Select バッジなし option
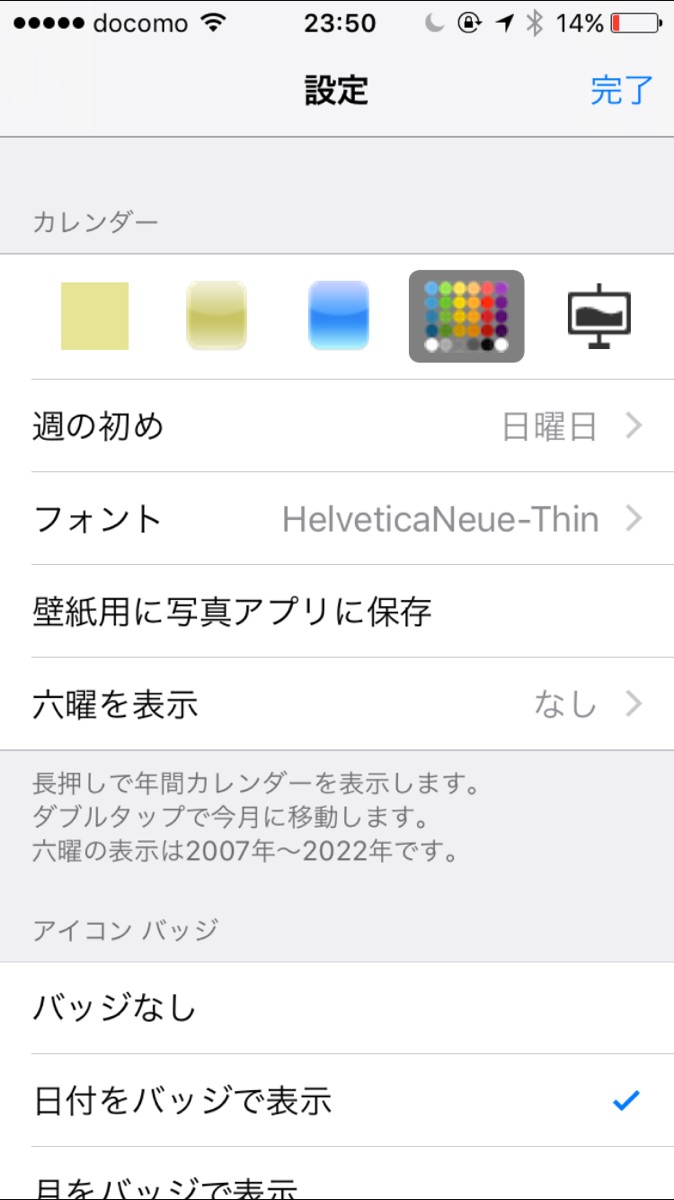 [337, 1008]
